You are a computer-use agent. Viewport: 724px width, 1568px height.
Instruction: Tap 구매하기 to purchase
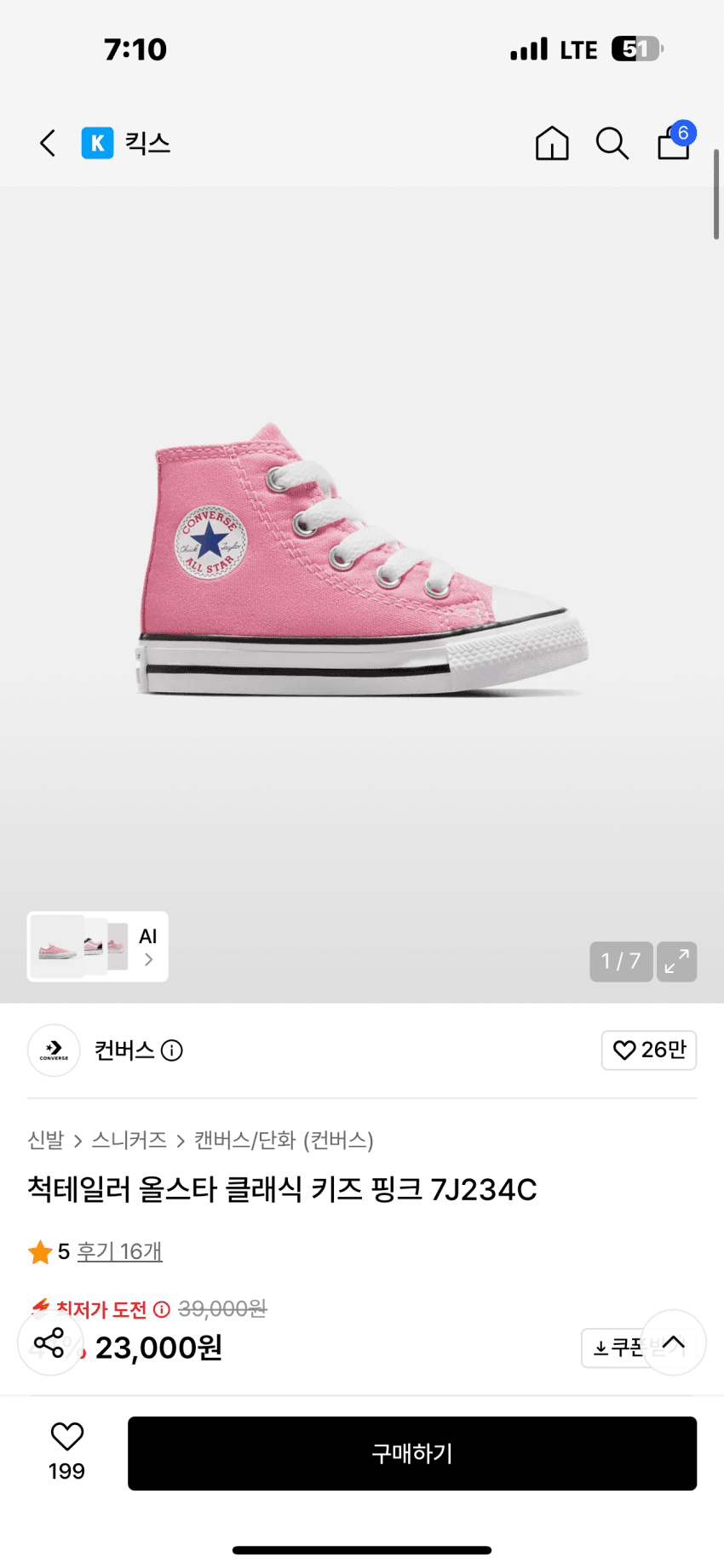click(412, 1453)
